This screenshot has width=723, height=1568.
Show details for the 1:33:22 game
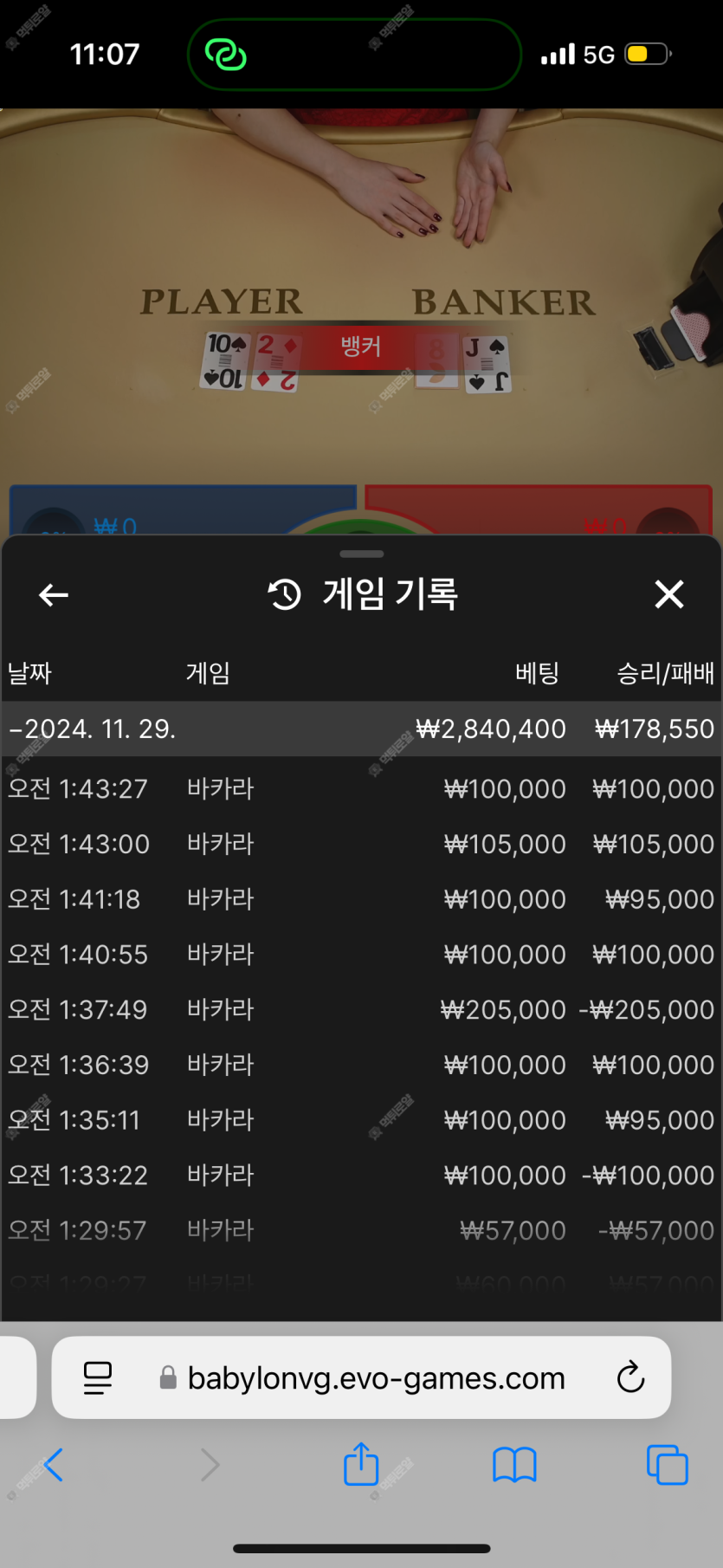point(361,1176)
